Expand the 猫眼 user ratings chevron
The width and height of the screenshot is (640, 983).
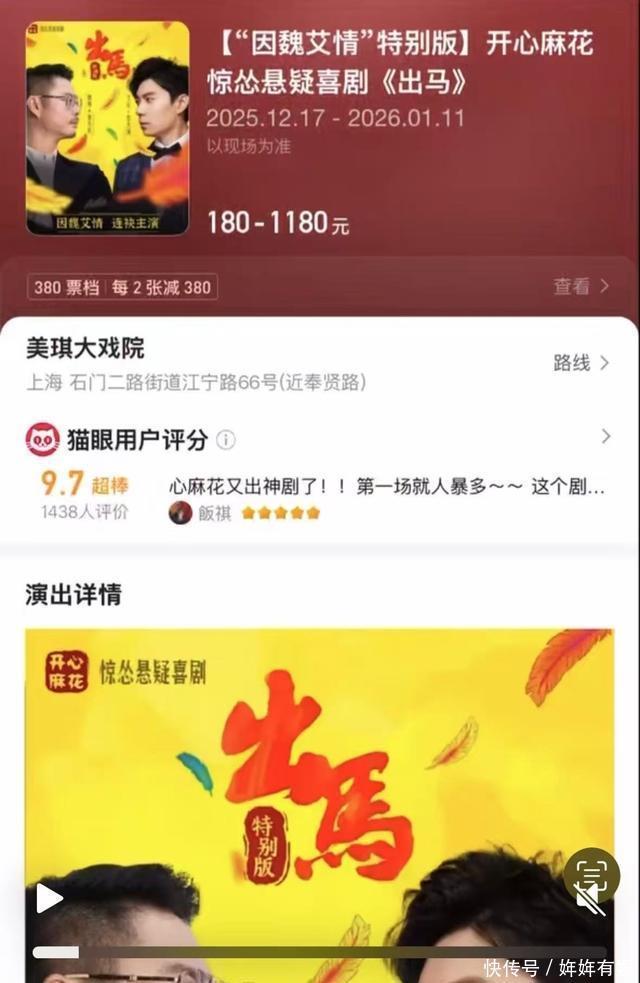605,437
